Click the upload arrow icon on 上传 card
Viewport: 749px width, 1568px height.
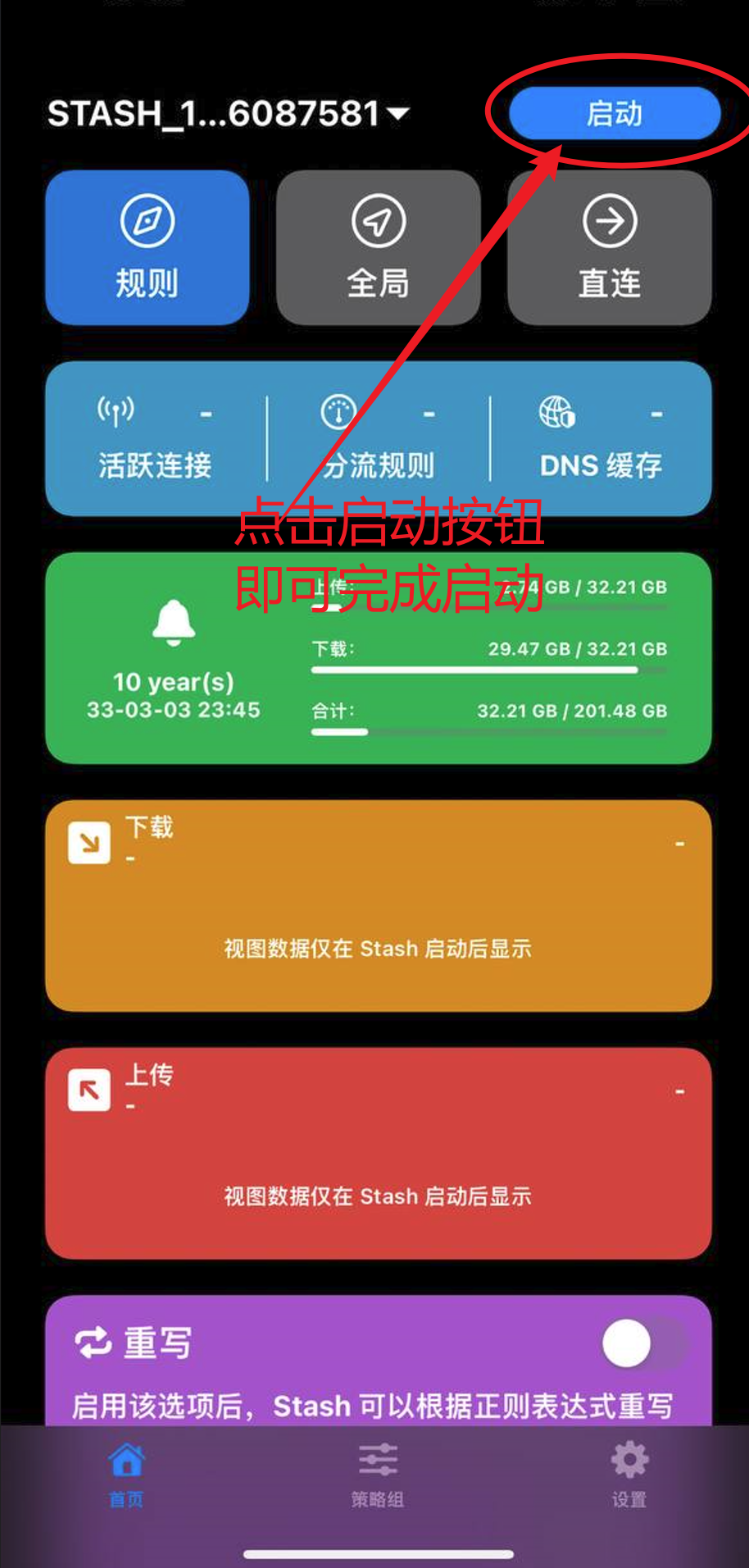[89, 1090]
